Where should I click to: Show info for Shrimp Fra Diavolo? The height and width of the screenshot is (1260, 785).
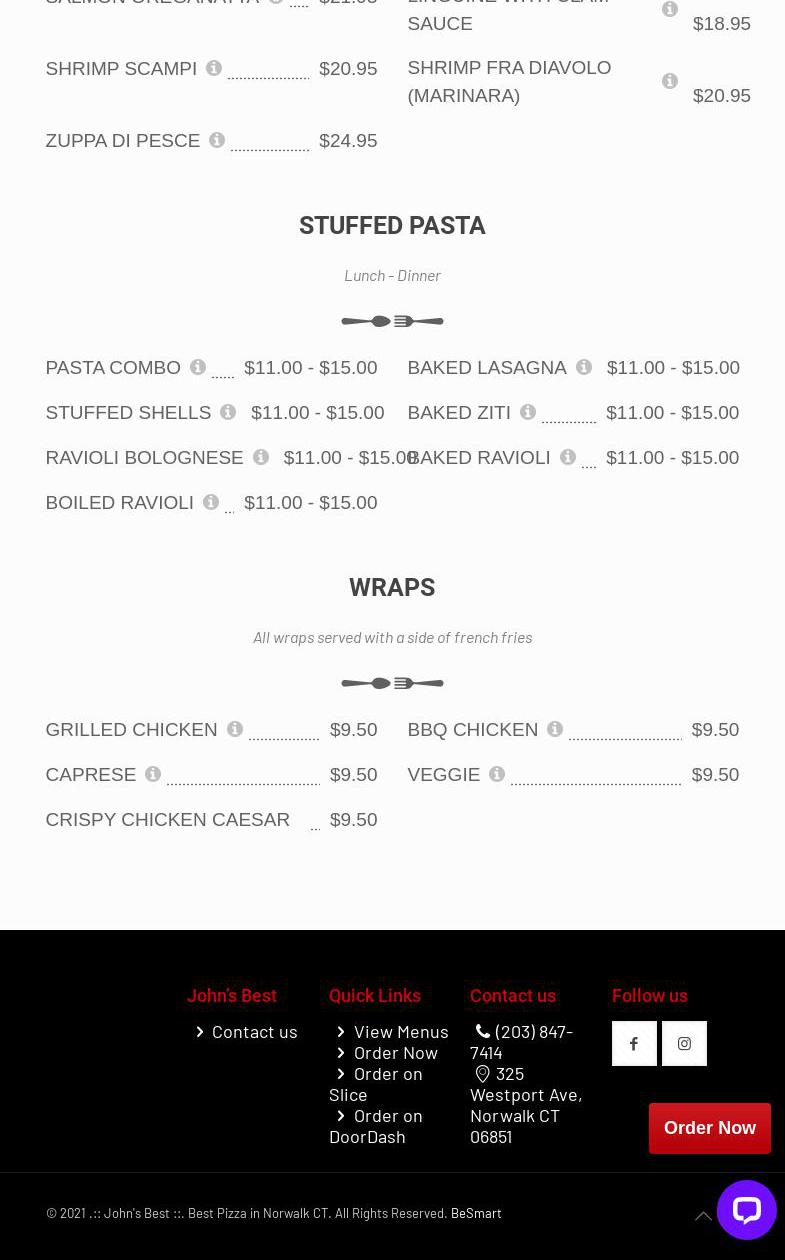[x=670, y=81]
